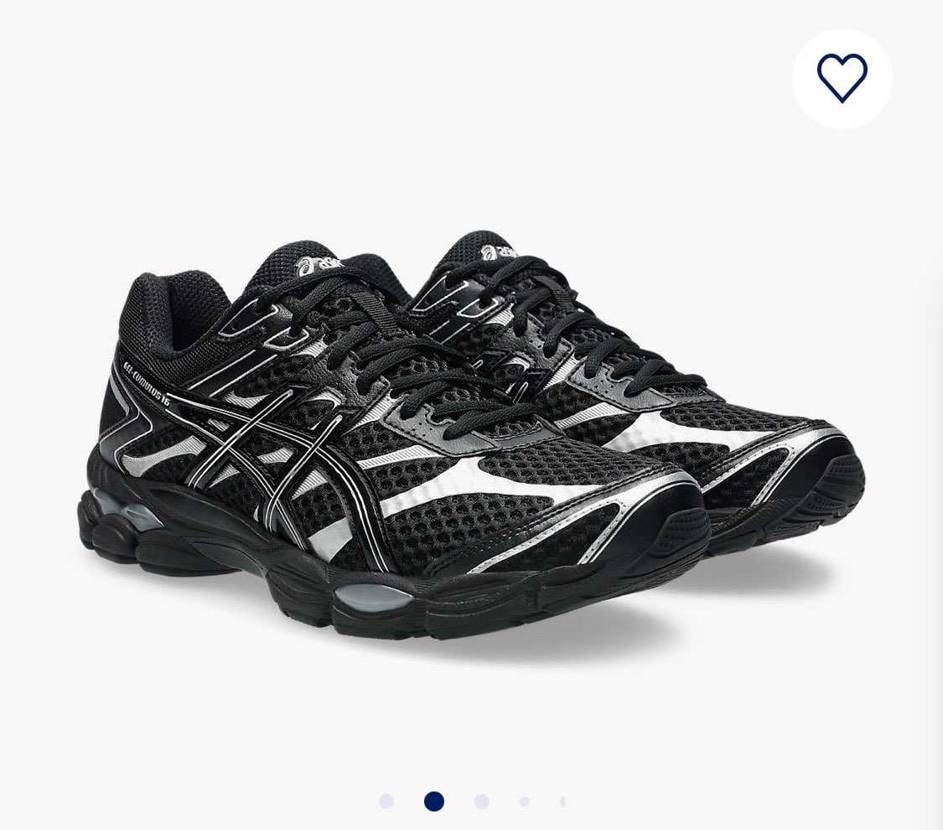Jump to the first photo indicator dot
The height and width of the screenshot is (830, 943).
387,801
